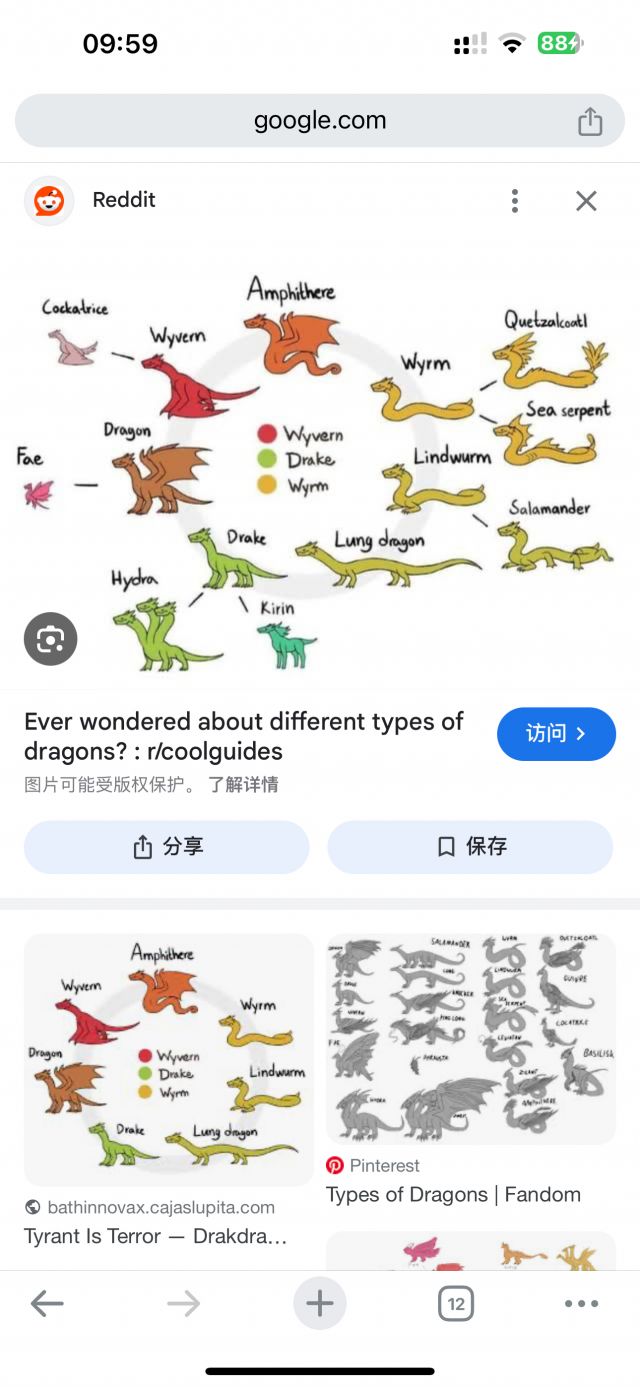
Task: Open the three-dot options beside Reddit
Action: [x=515, y=201]
